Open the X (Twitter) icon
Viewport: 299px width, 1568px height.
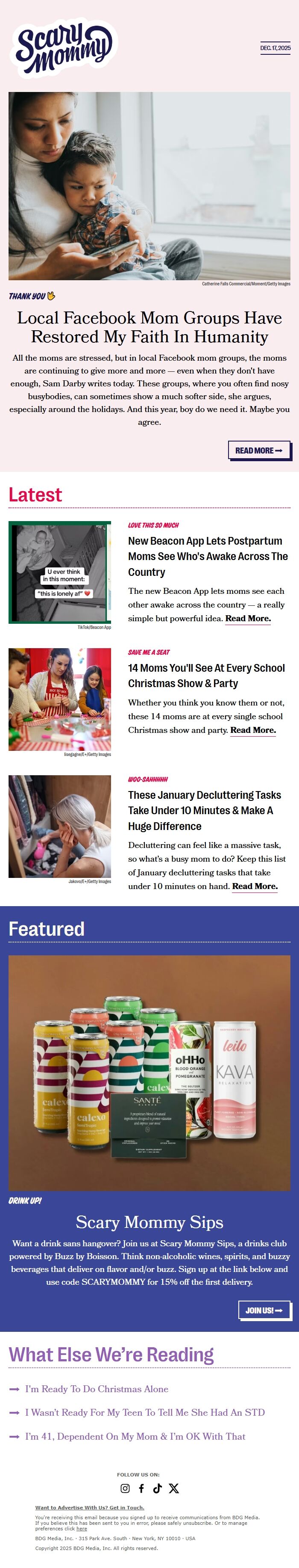click(x=174, y=1488)
